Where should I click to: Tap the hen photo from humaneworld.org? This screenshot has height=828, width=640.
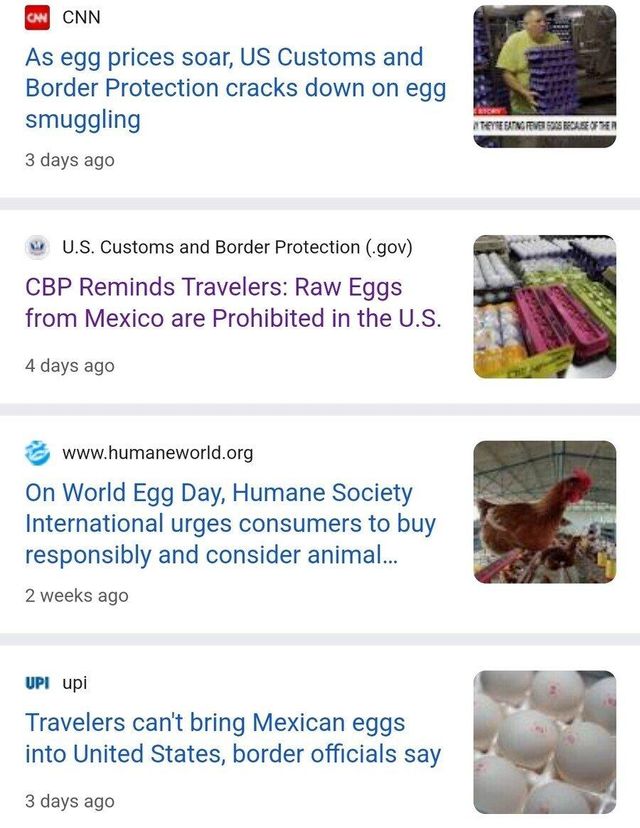pyautogui.click(x=544, y=512)
